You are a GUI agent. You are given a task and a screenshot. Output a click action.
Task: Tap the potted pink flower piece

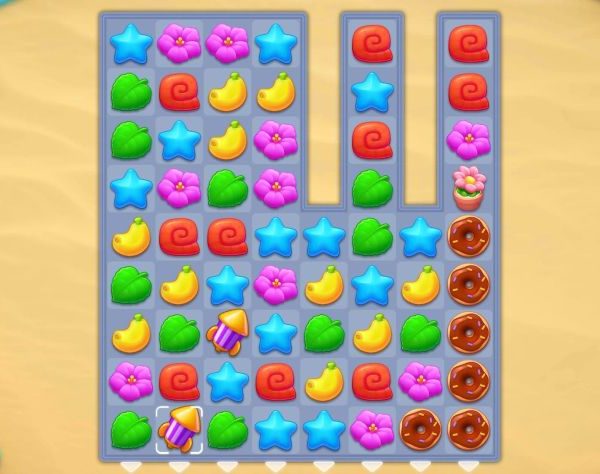click(468, 187)
